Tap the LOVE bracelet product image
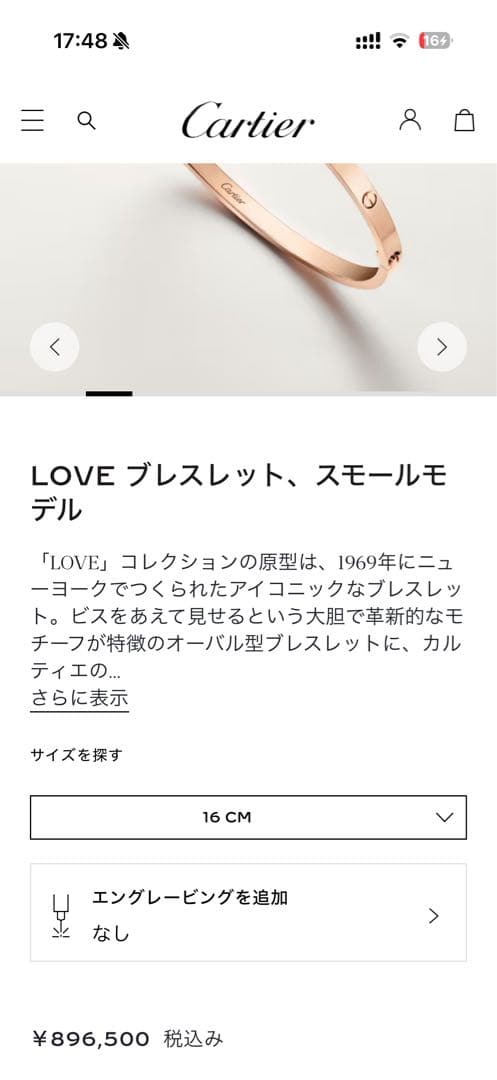Screen dimensions: 497x1080 tap(248, 280)
